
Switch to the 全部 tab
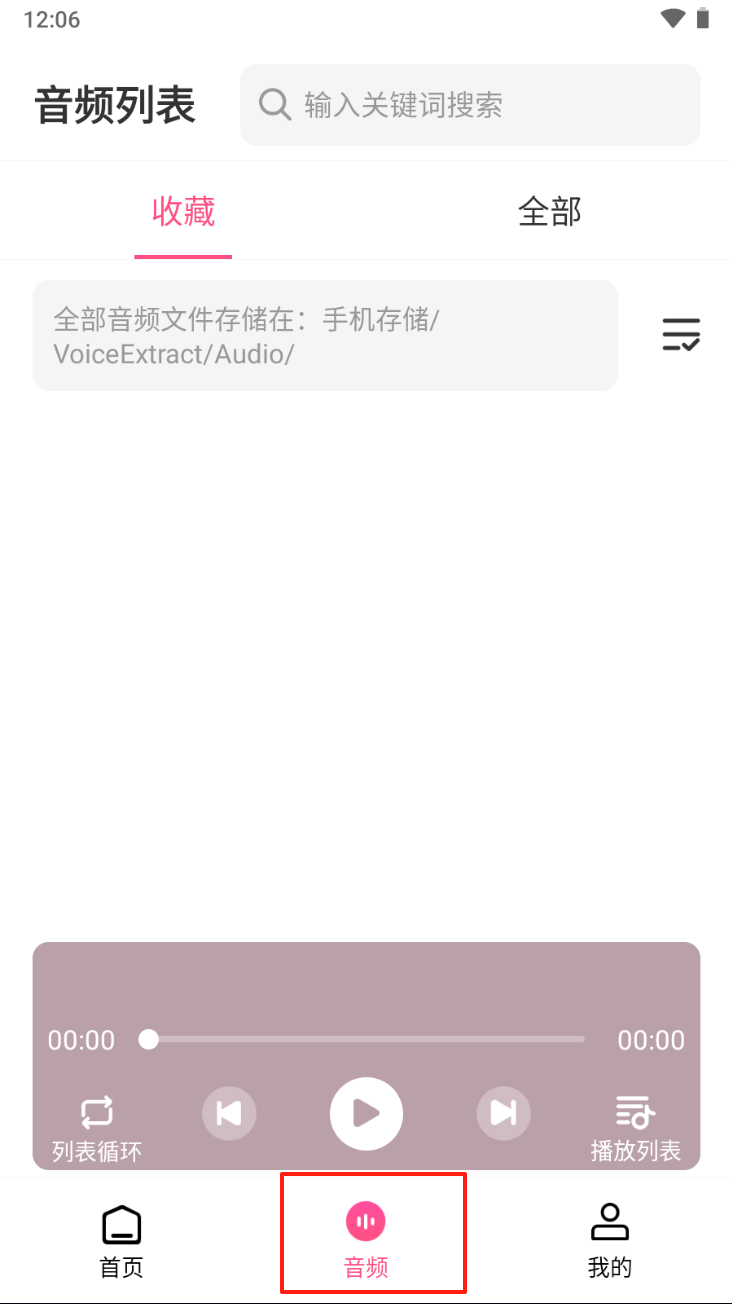pos(549,211)
